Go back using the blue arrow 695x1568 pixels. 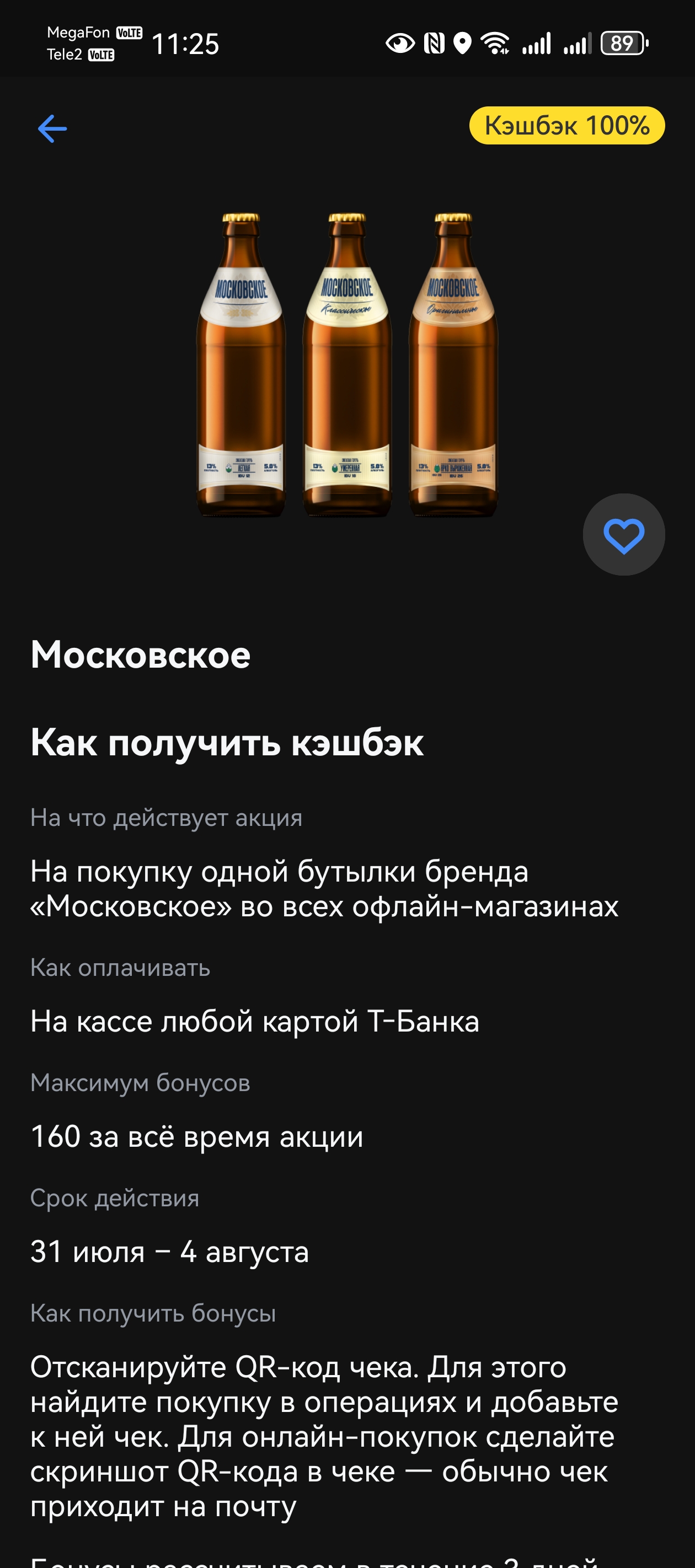click(x=52, y=128)
